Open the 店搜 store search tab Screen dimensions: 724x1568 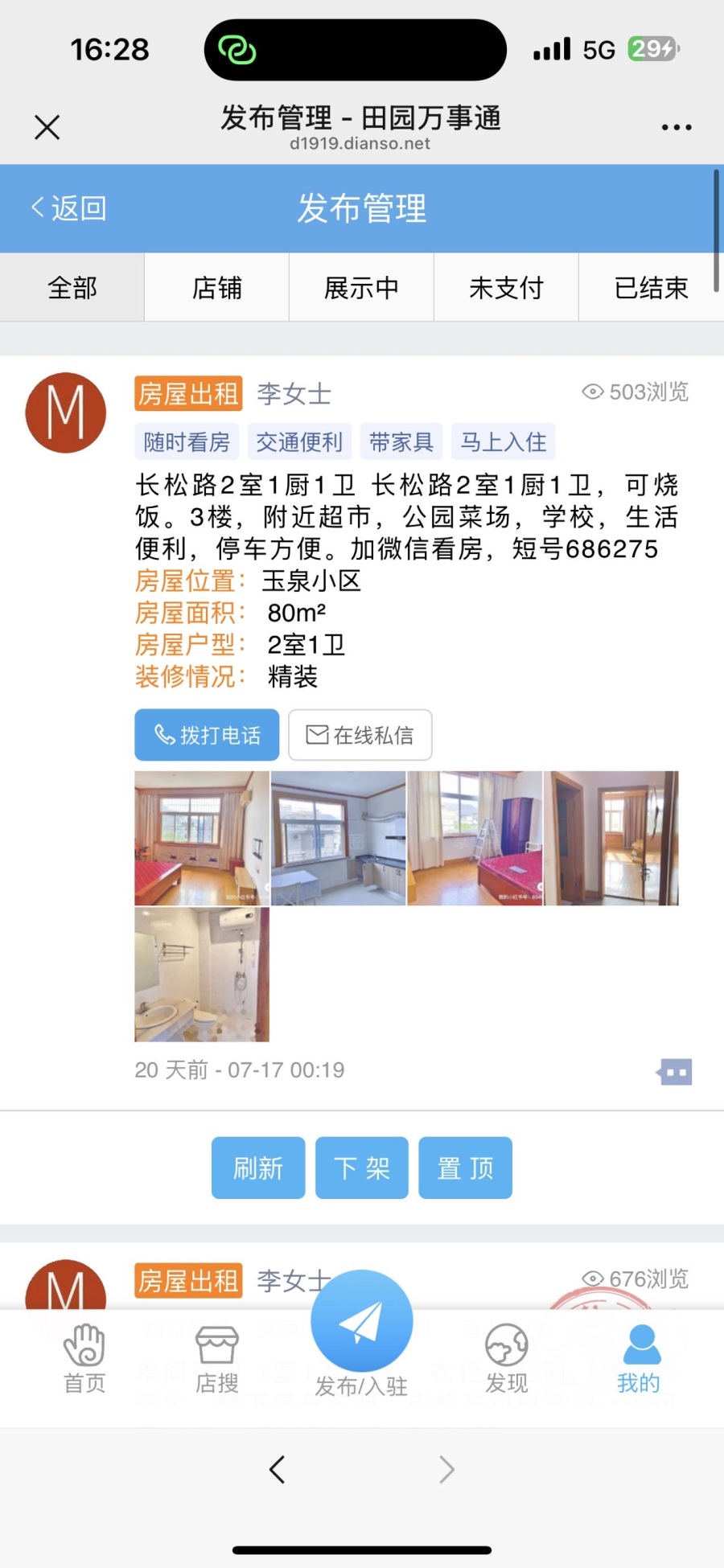point(217,1359)
